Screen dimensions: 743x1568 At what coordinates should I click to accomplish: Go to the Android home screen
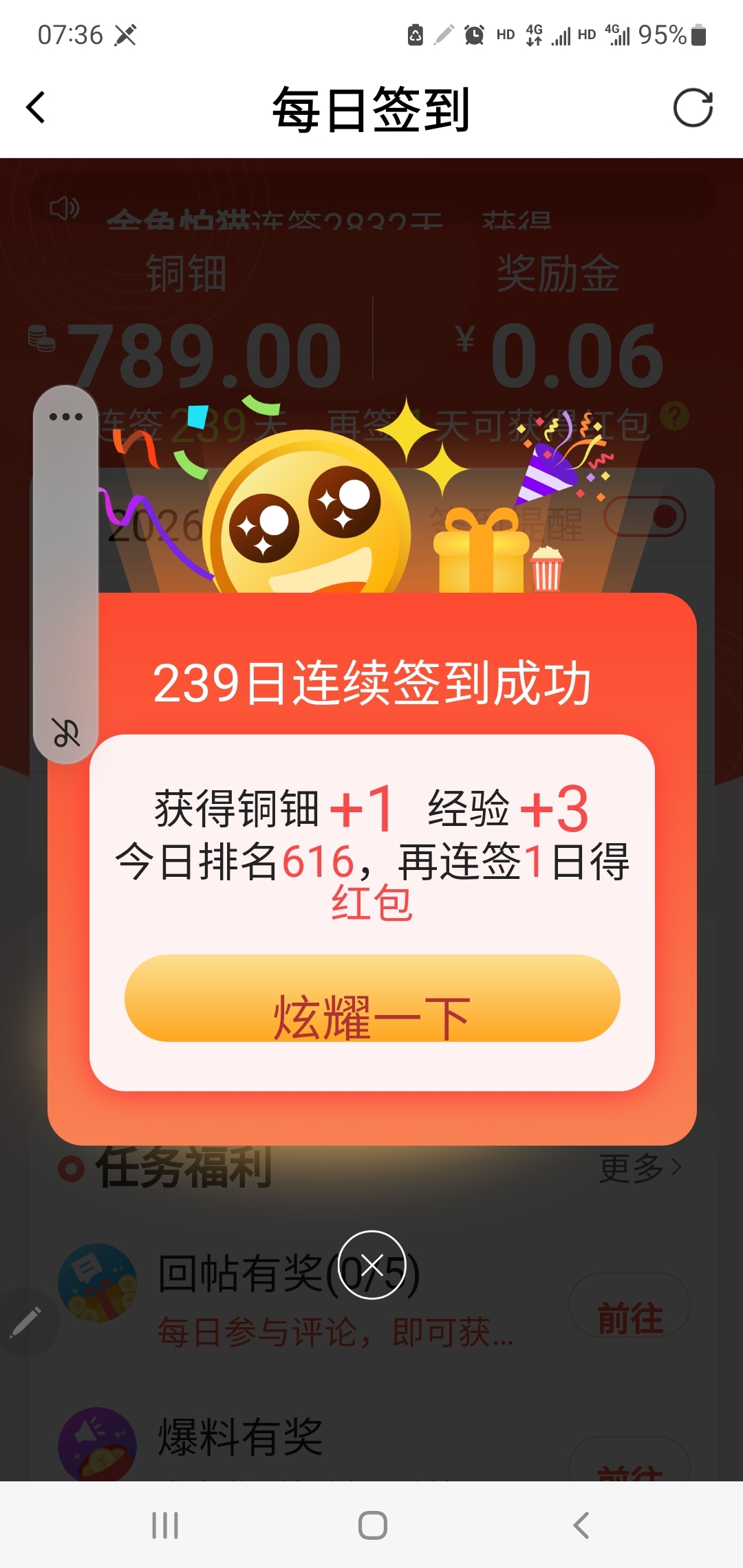pyautogui.click(x=372, y=1525)
